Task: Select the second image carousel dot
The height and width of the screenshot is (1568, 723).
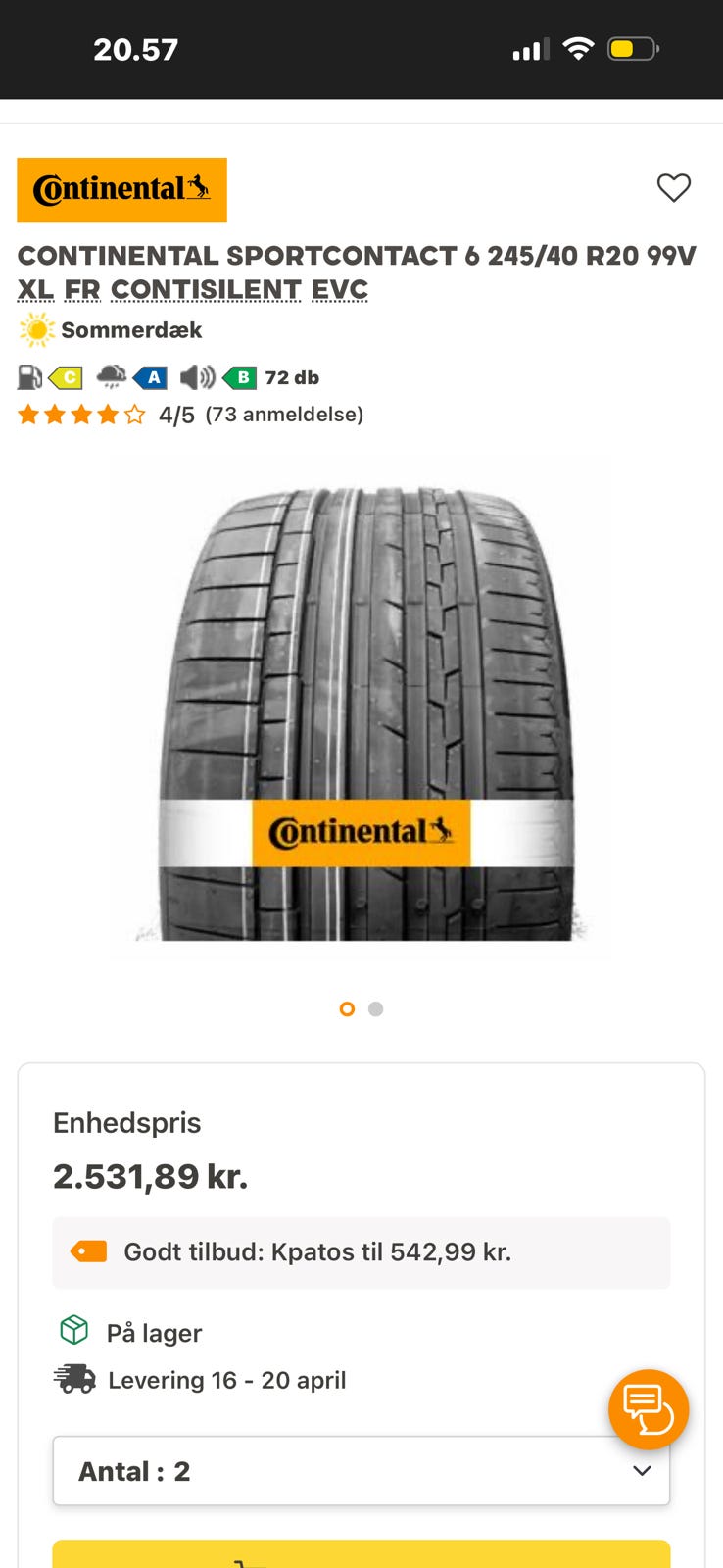Action: click(376, 1008)
